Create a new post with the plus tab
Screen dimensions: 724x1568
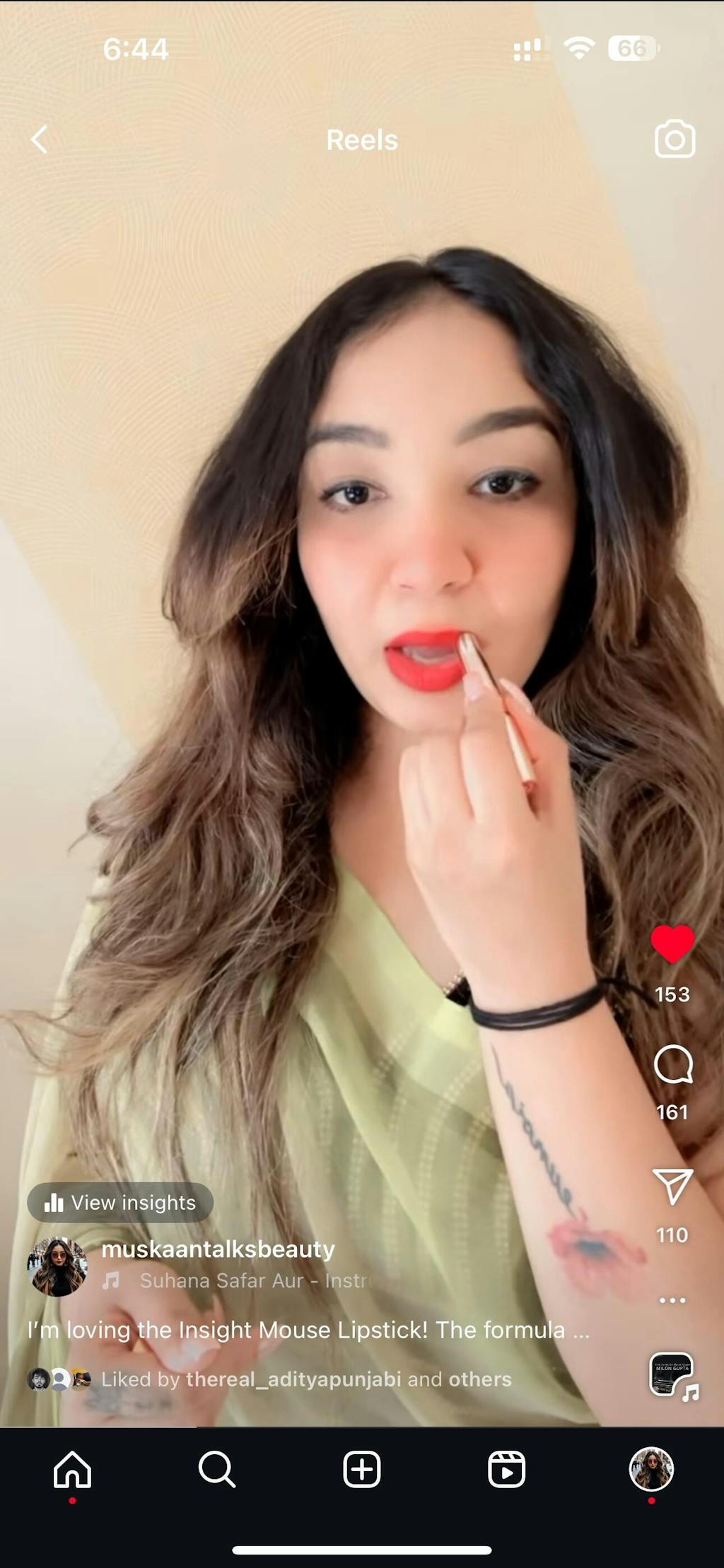point(362,1470)
